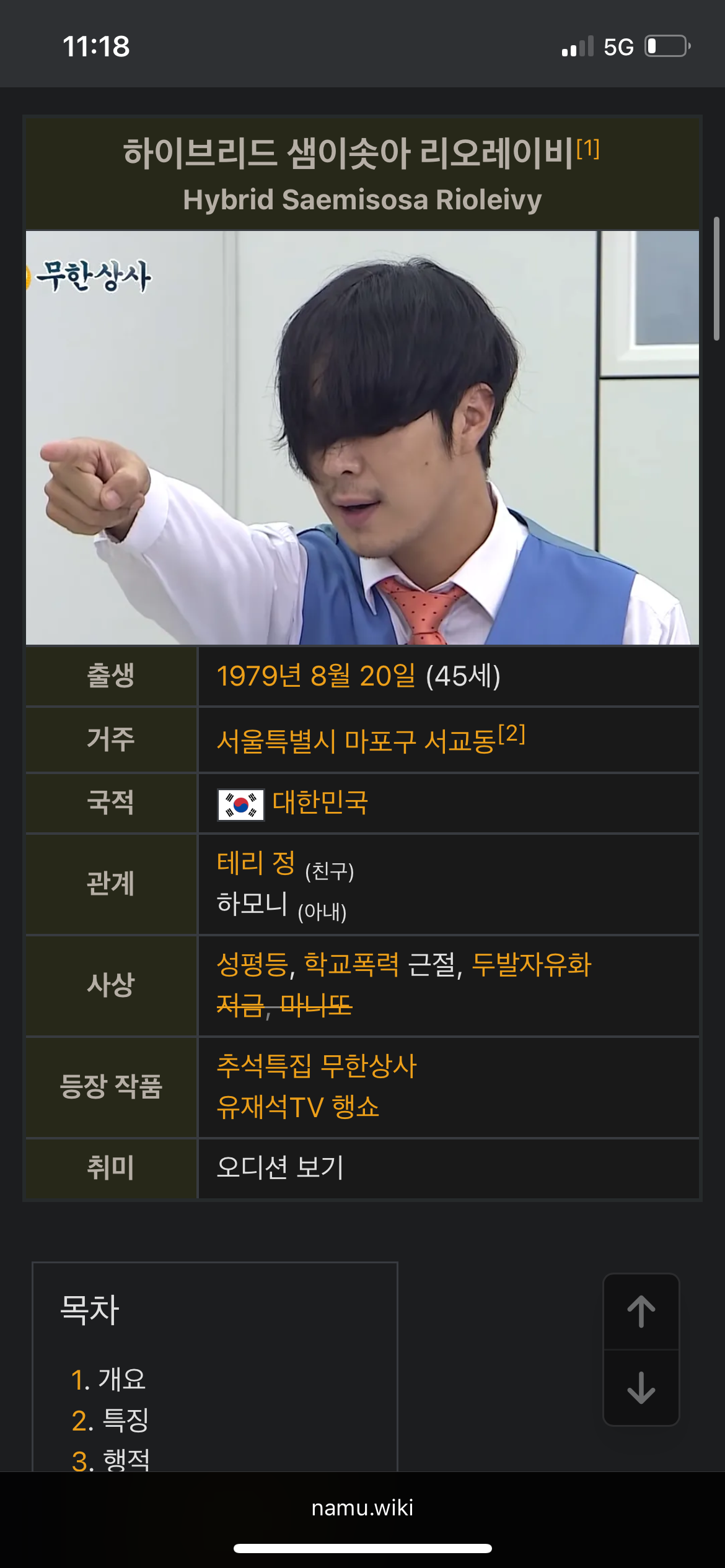
Task: Open the 테리 정 link
Action: [x=256, y=863]
